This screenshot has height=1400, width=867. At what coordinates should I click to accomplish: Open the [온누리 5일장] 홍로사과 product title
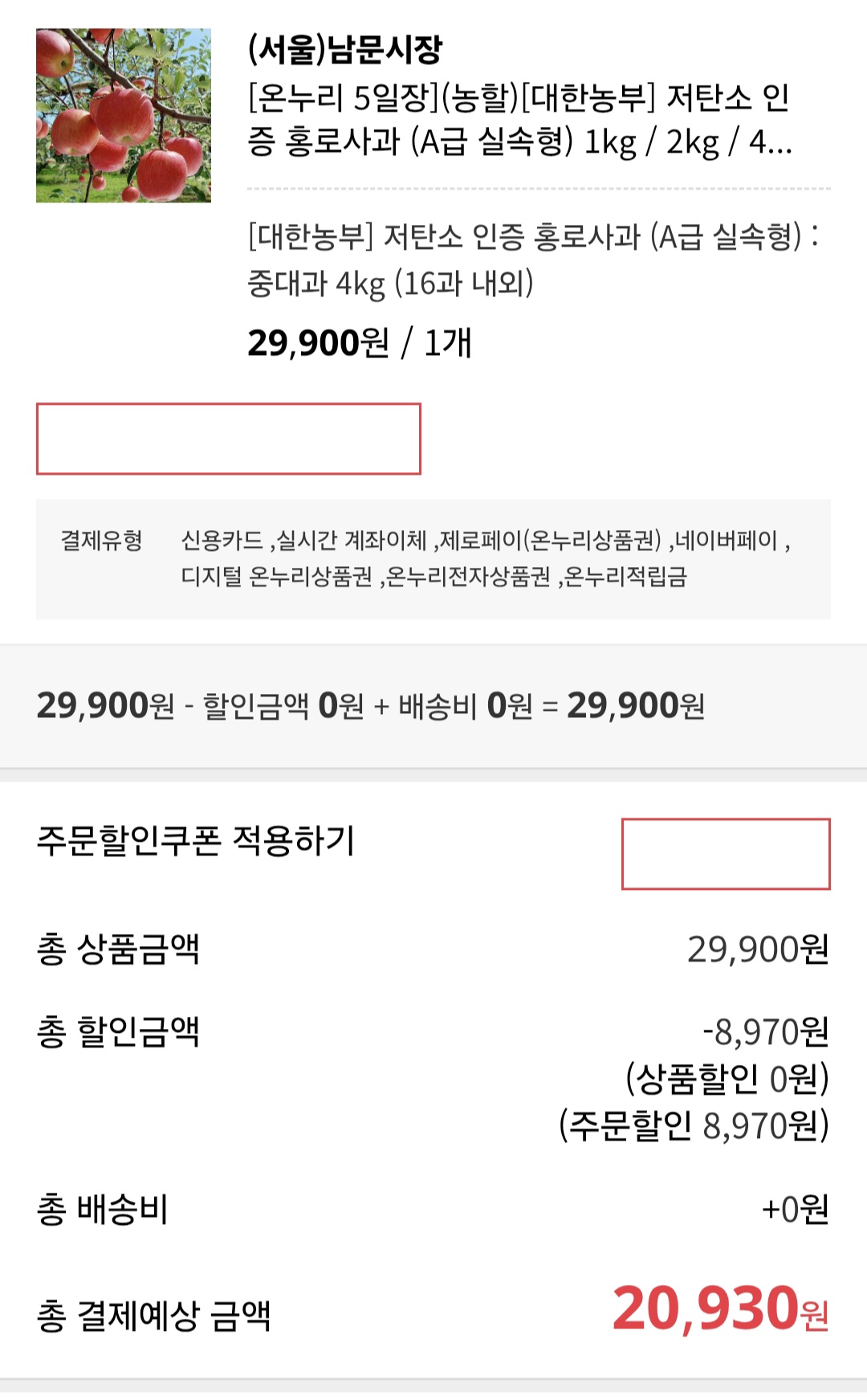(519, 120)
